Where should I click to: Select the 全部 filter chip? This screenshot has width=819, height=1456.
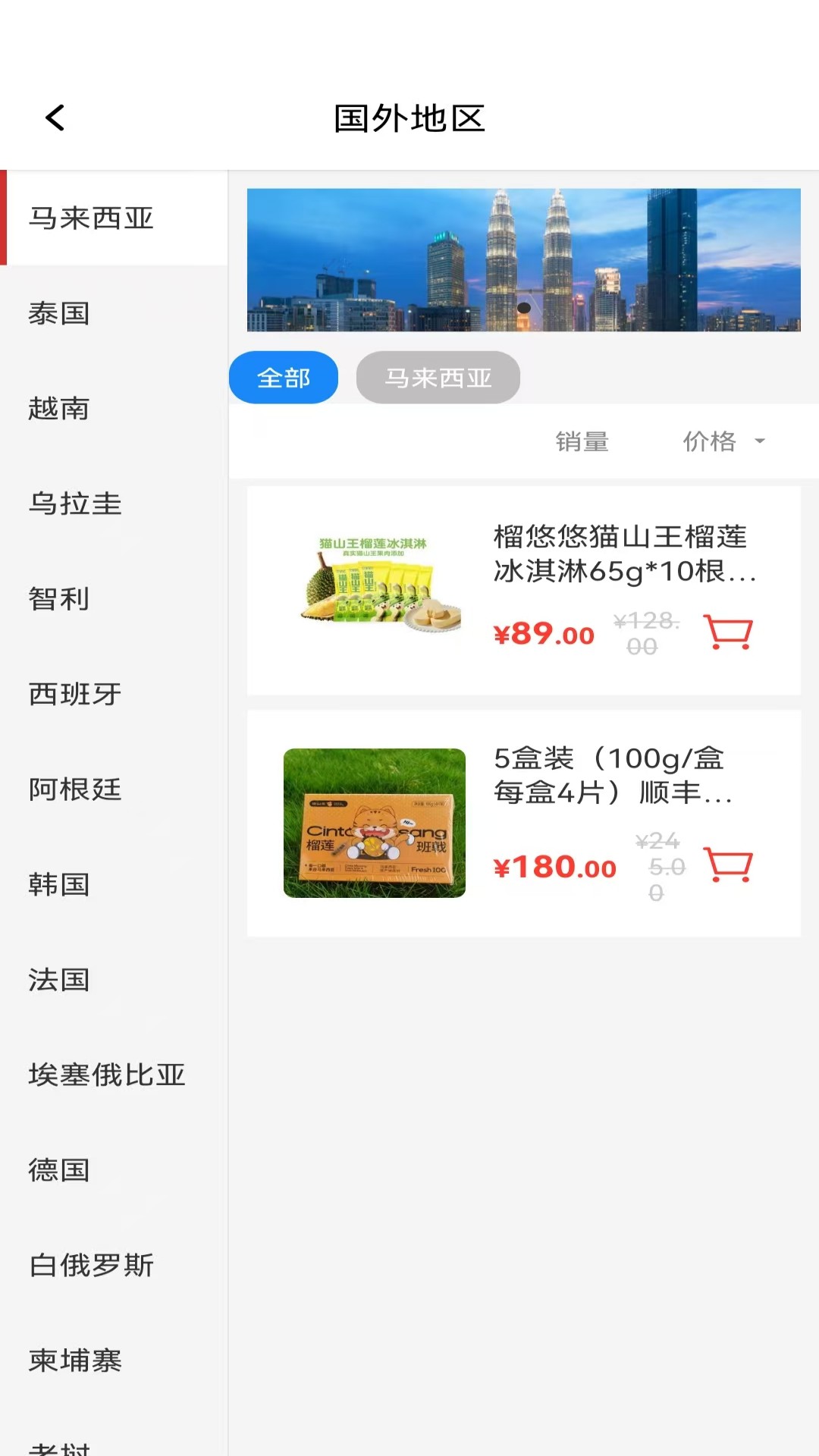(x=284, y=377)
